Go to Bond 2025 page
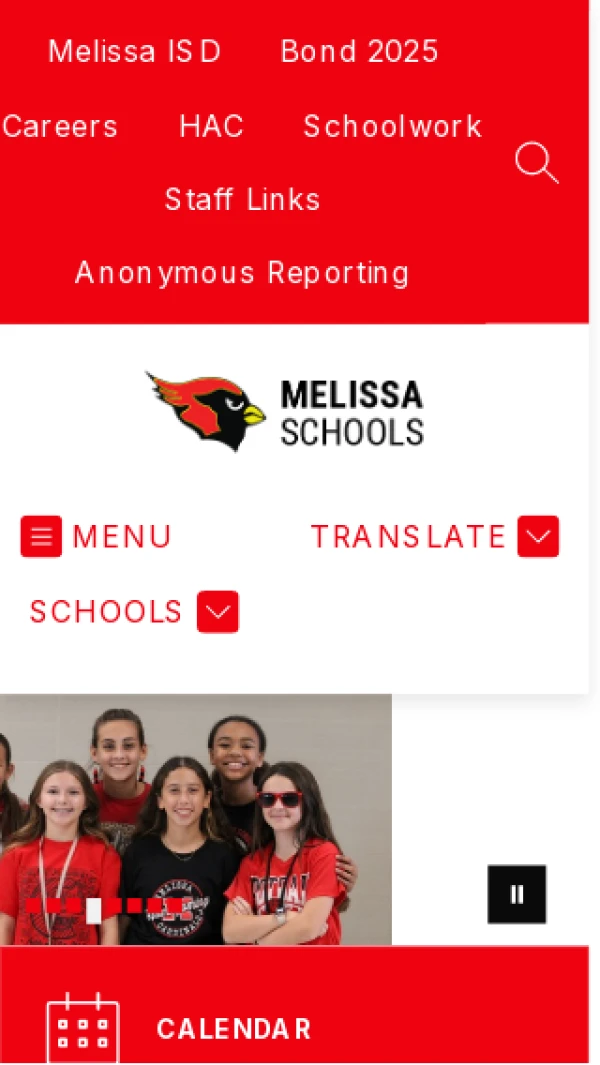 [x=359, y=52]
